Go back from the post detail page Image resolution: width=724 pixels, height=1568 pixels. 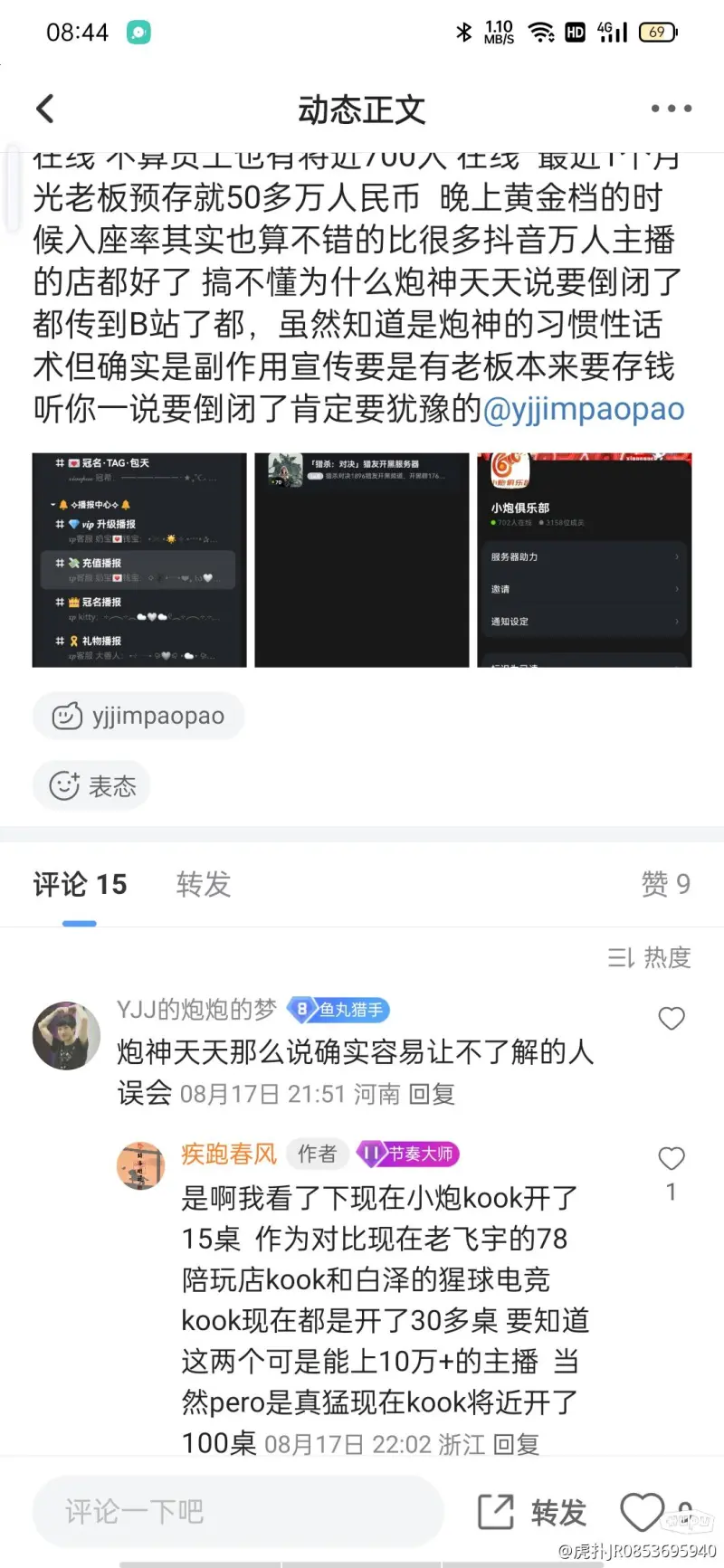(45, 109)
